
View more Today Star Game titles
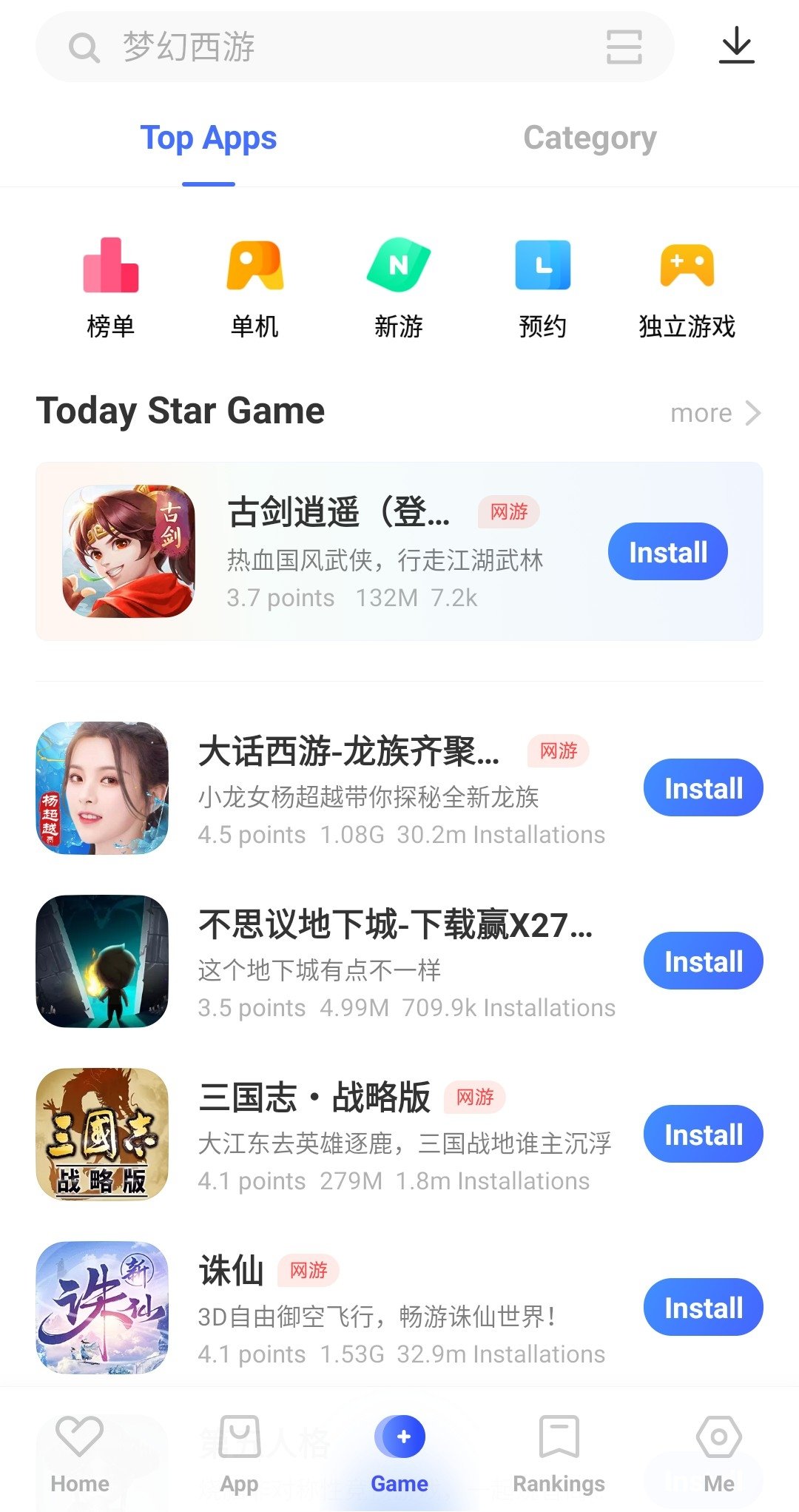[715, 413]
